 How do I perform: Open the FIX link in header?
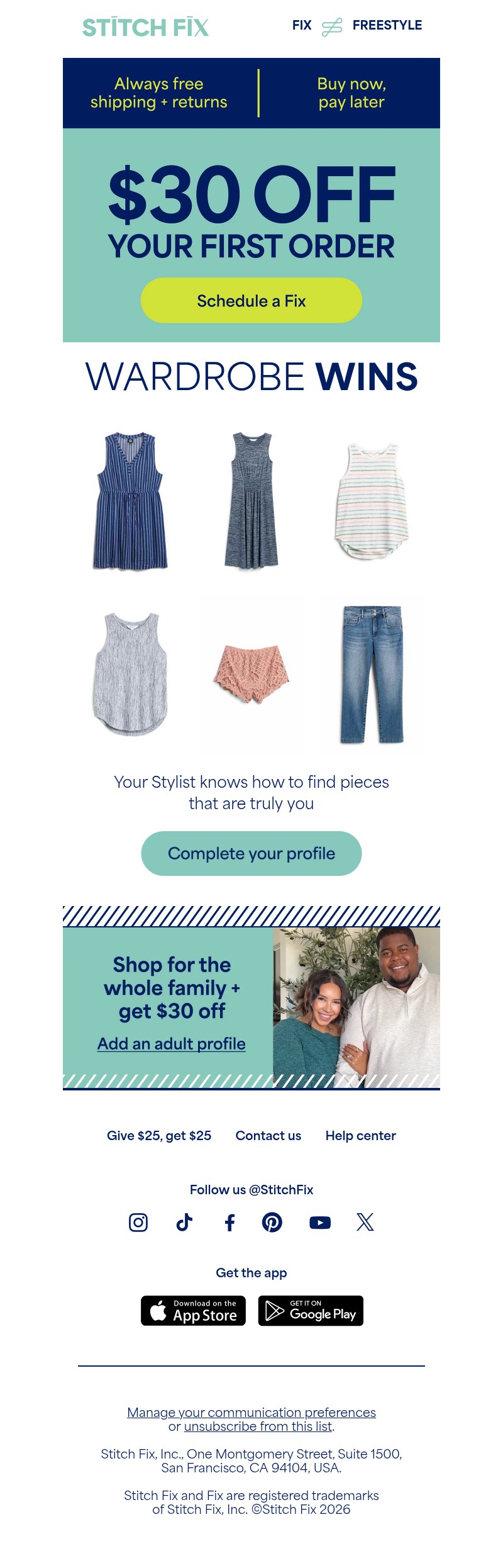(302, 25)
